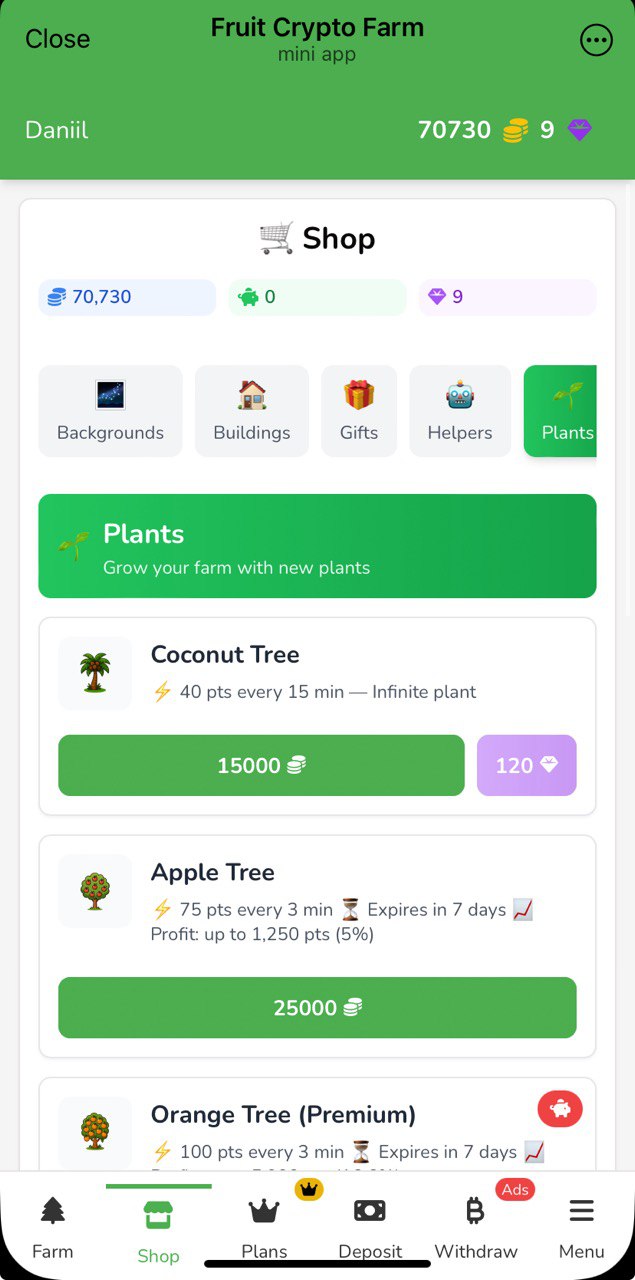This screenshot has height=1280, width=635.
Task: Open the three-dot overflow menu
Action: pyautogui.click(x=596, y=40)
